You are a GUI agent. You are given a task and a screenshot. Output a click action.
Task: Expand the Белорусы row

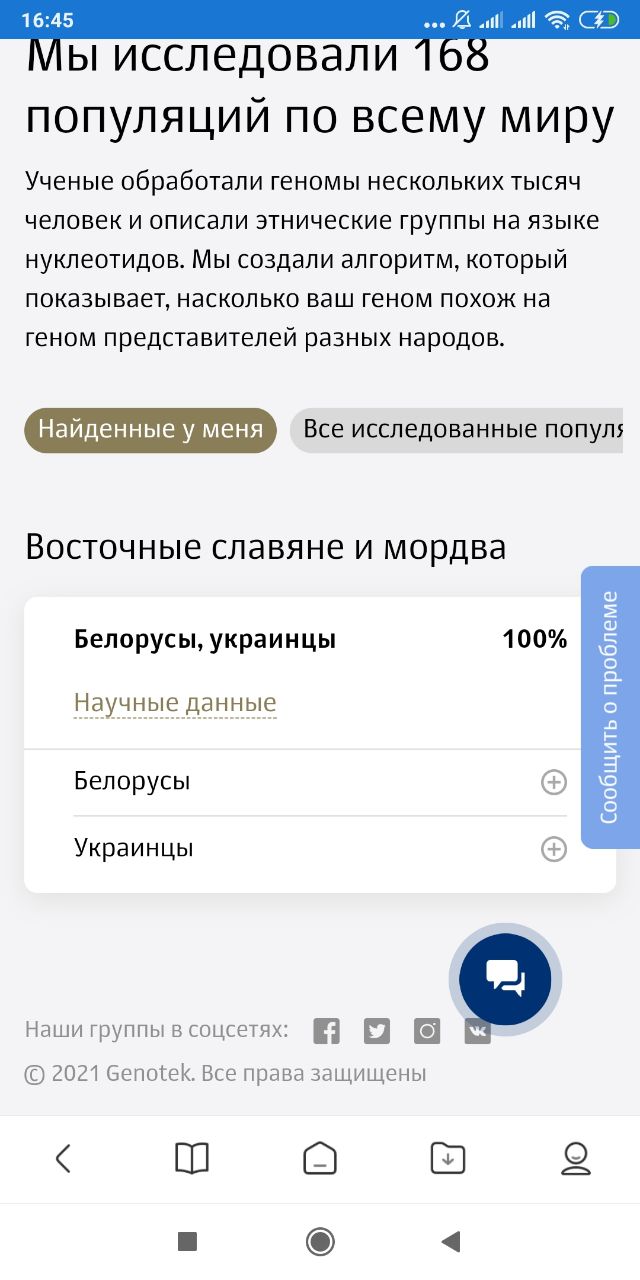tap(553, 782)
